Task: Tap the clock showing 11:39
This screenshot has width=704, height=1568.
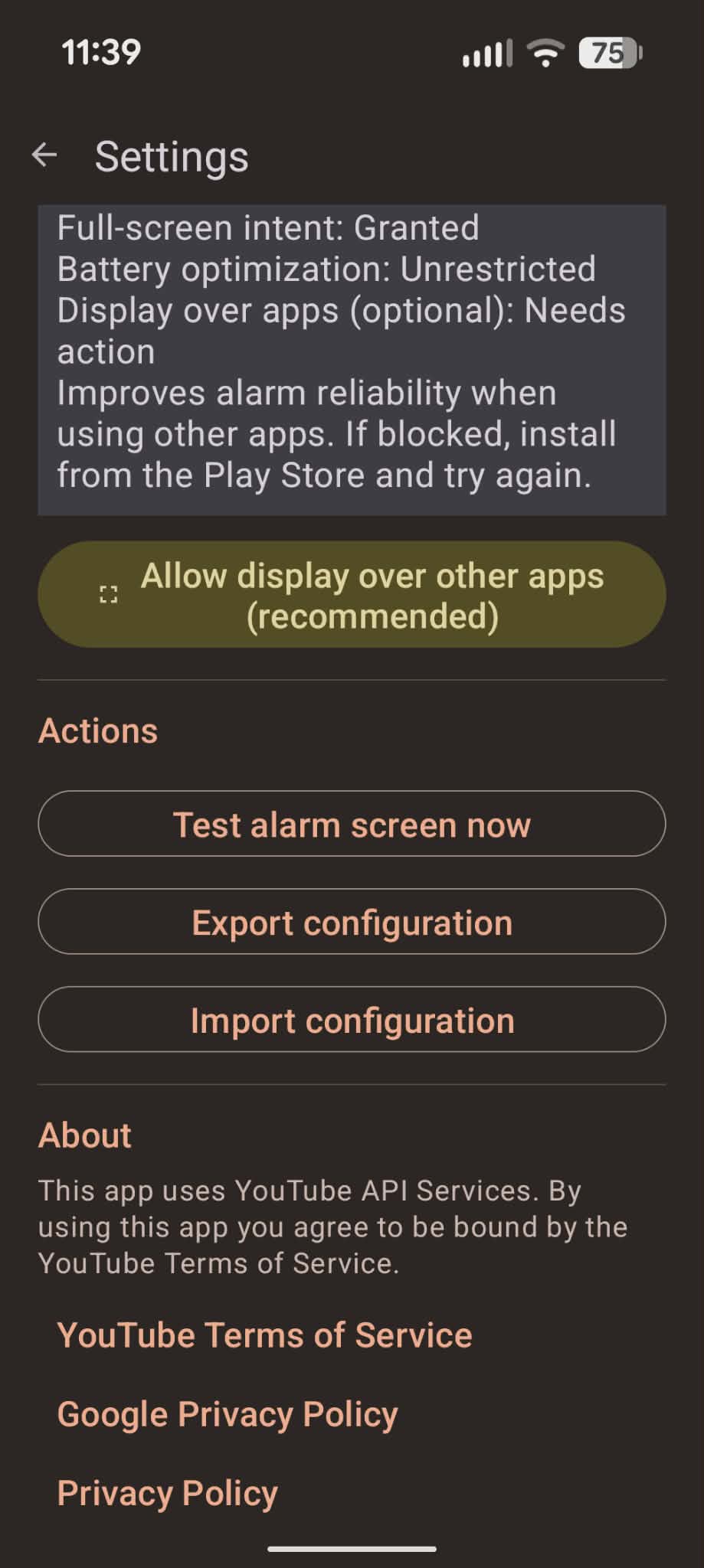Action: (x=101, y=52)
